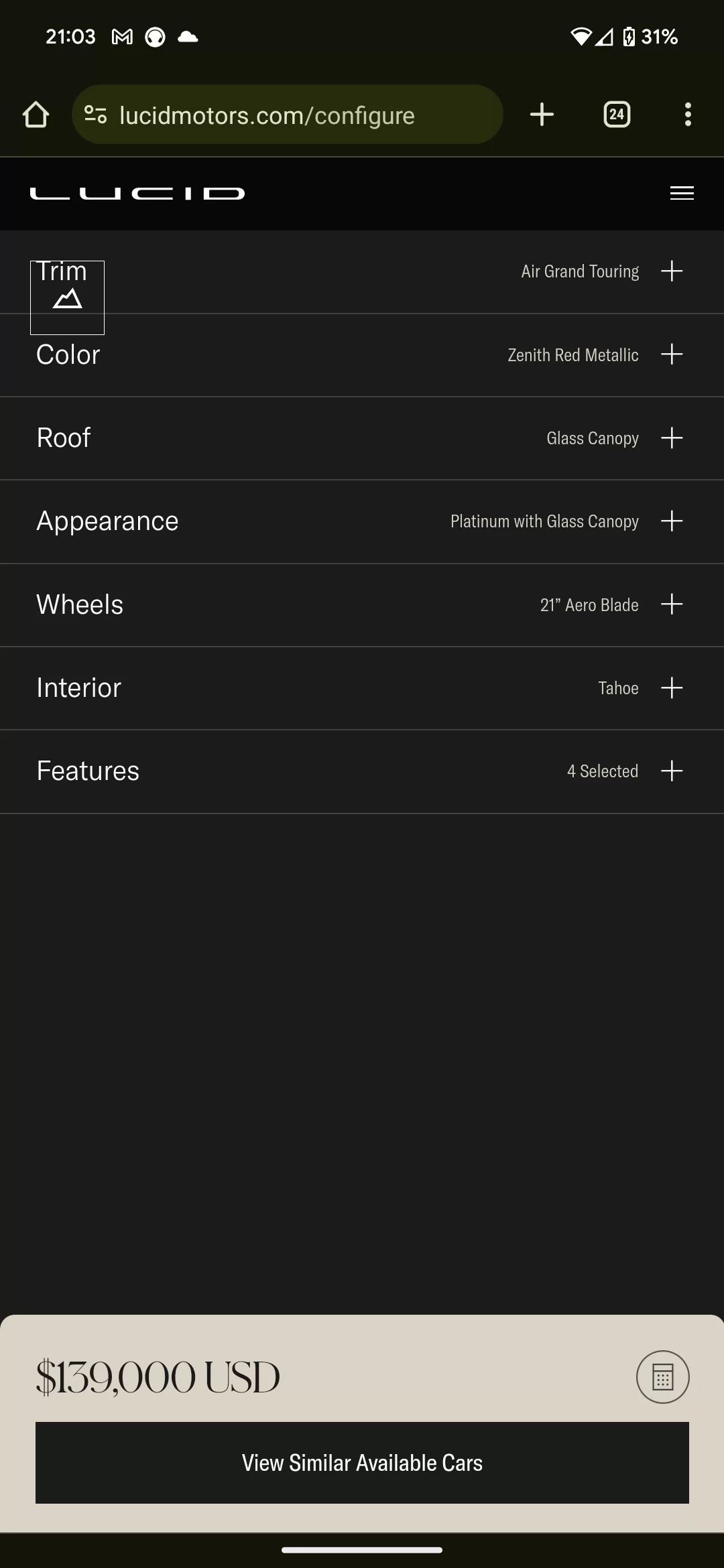Tap the lucidmotors.com address bar
The height and width of the screenshot is (1568, 724).
pos(287,115)
